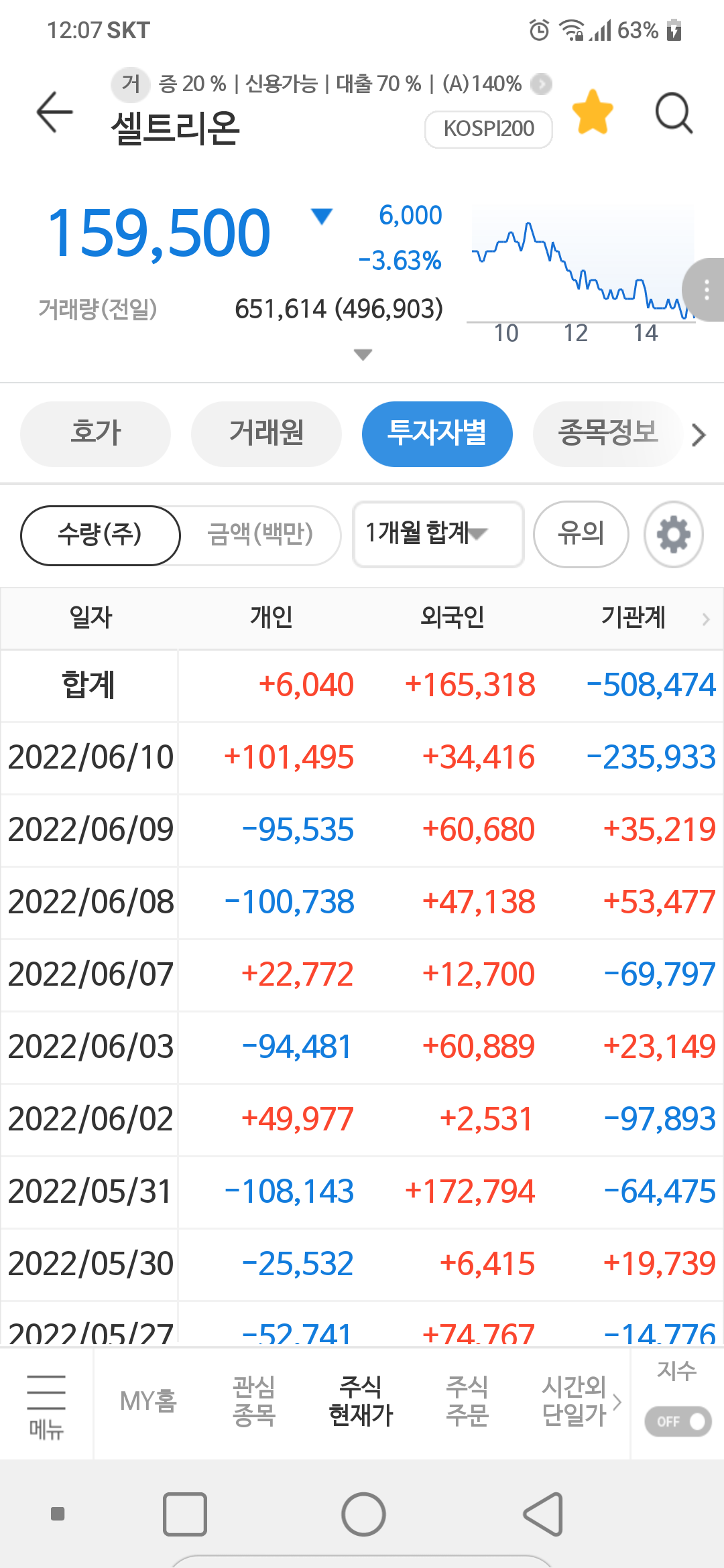Image resolution: width=724 pixels, height=1568 pixels.
Task: Switch to the 호가 tab
Action: click(95, 434)
